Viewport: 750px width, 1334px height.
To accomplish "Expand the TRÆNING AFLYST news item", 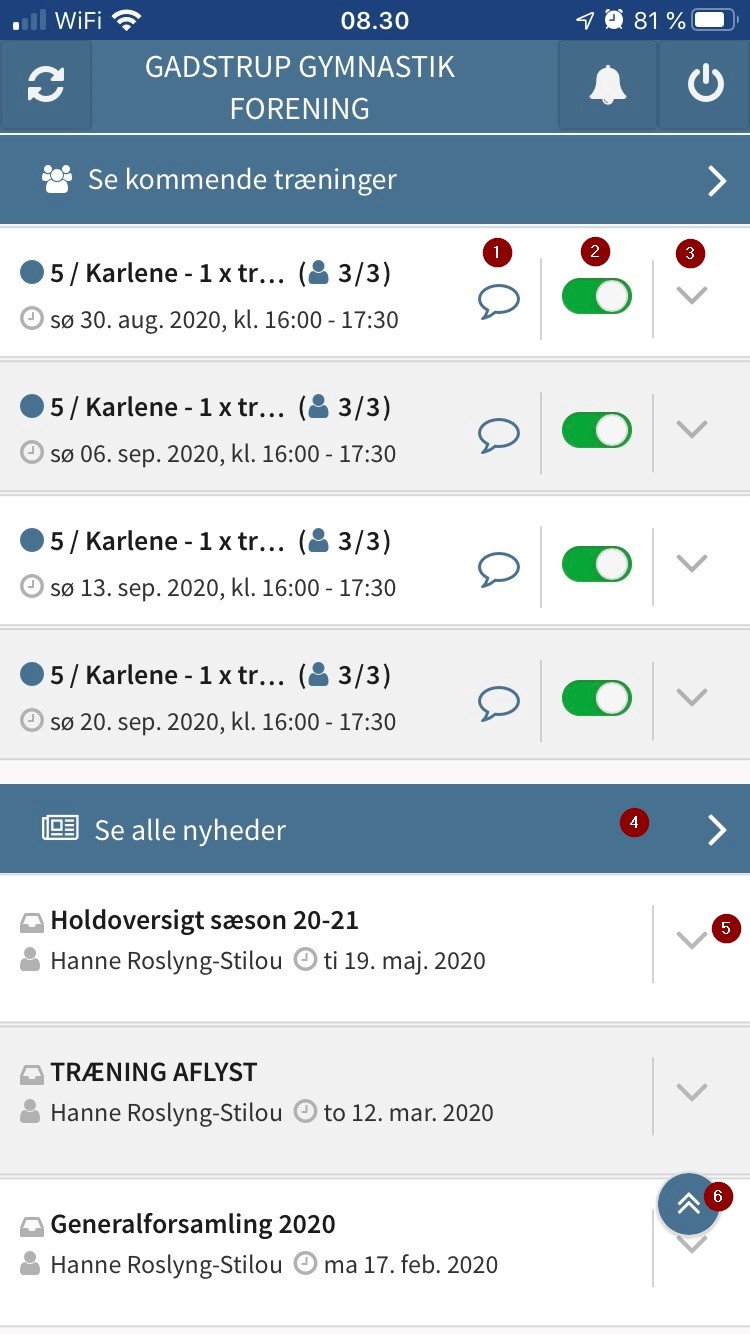I will click(692, 1092).
